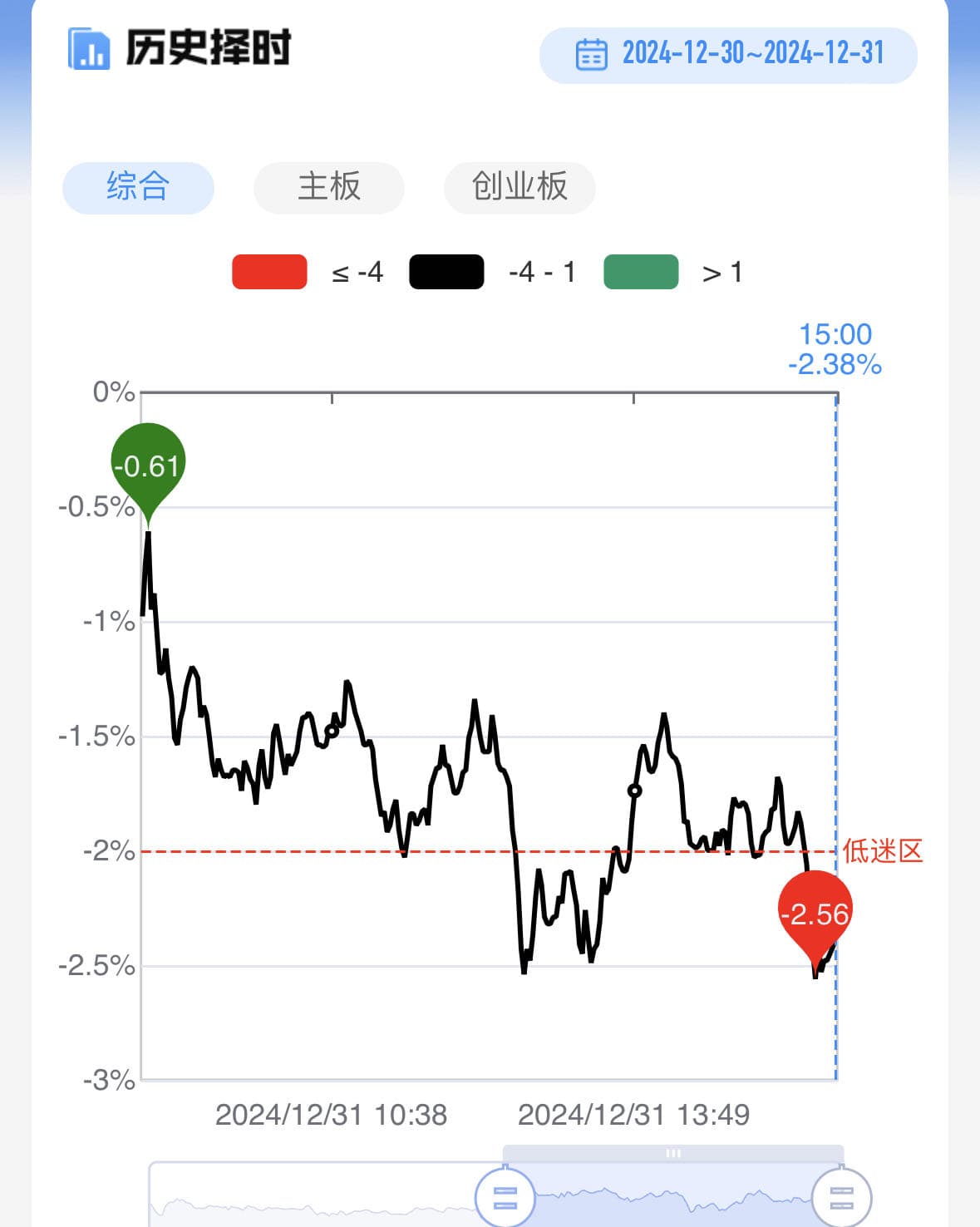This screenshot has height=1227, width=980.
Task: Select the 综合 tab
Action: click(x=138, y=187)
